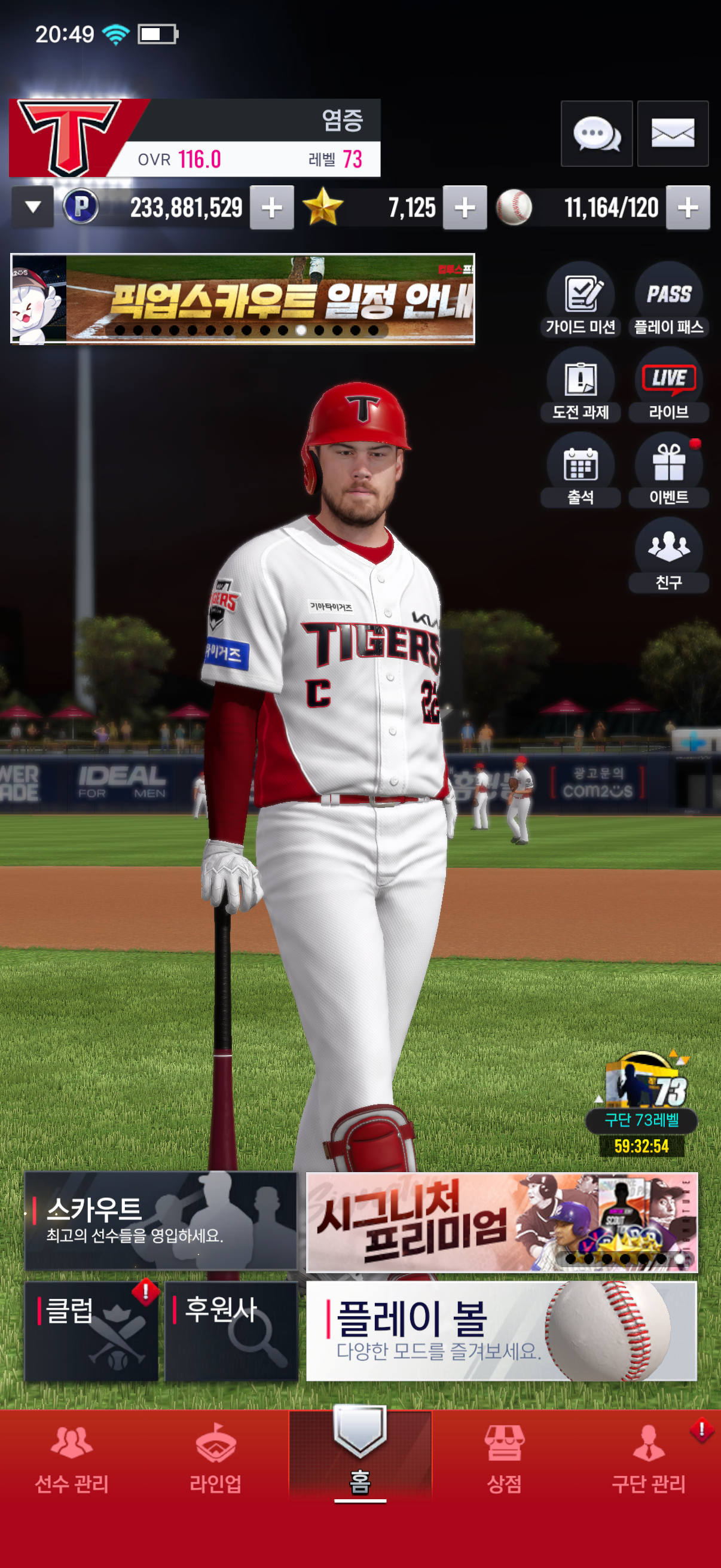Open the 스카우트 card
This screenshot has width=721, height=1568.
pos(161,1221)
